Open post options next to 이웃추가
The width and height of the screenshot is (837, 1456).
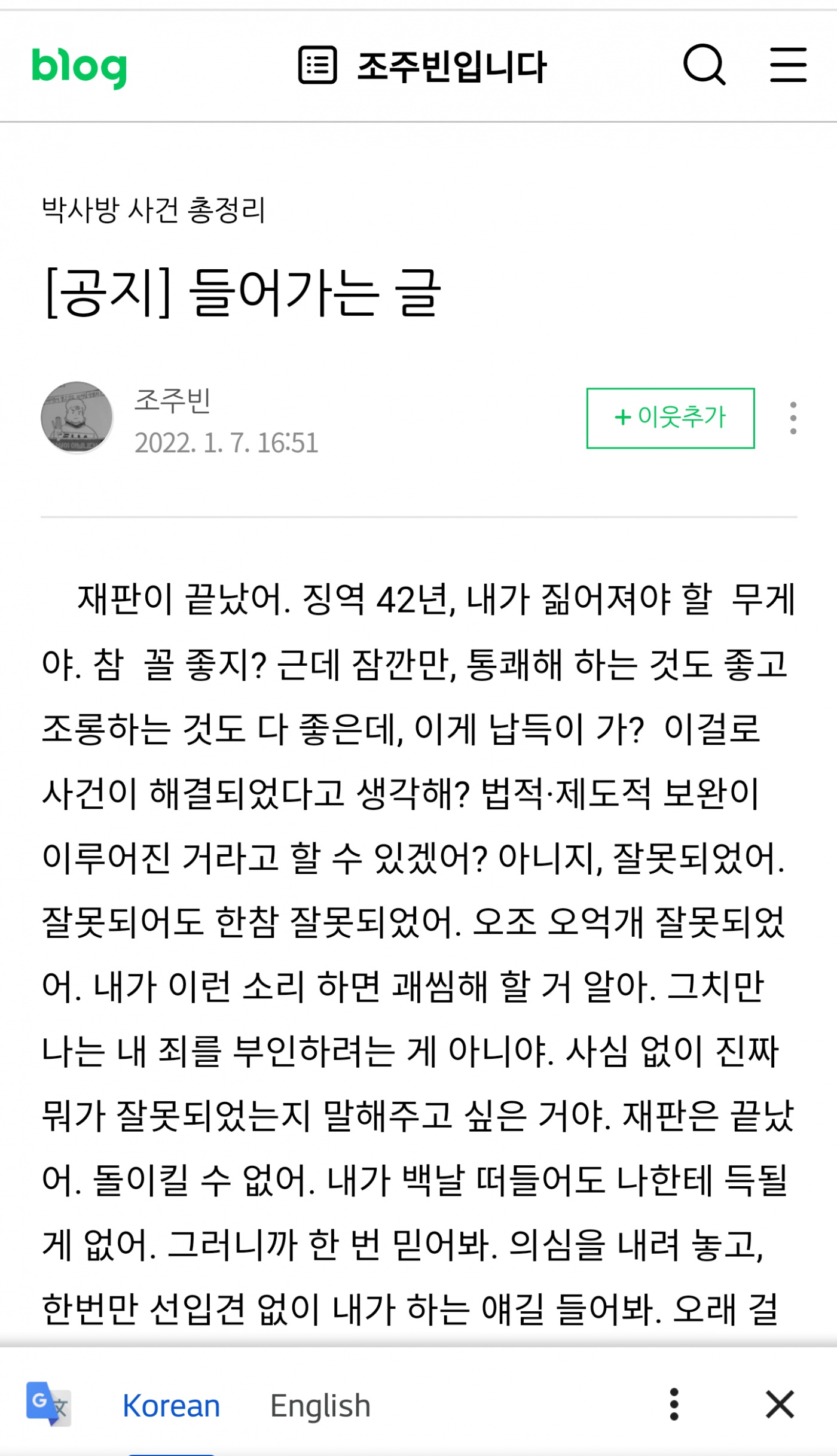(793, 418)
